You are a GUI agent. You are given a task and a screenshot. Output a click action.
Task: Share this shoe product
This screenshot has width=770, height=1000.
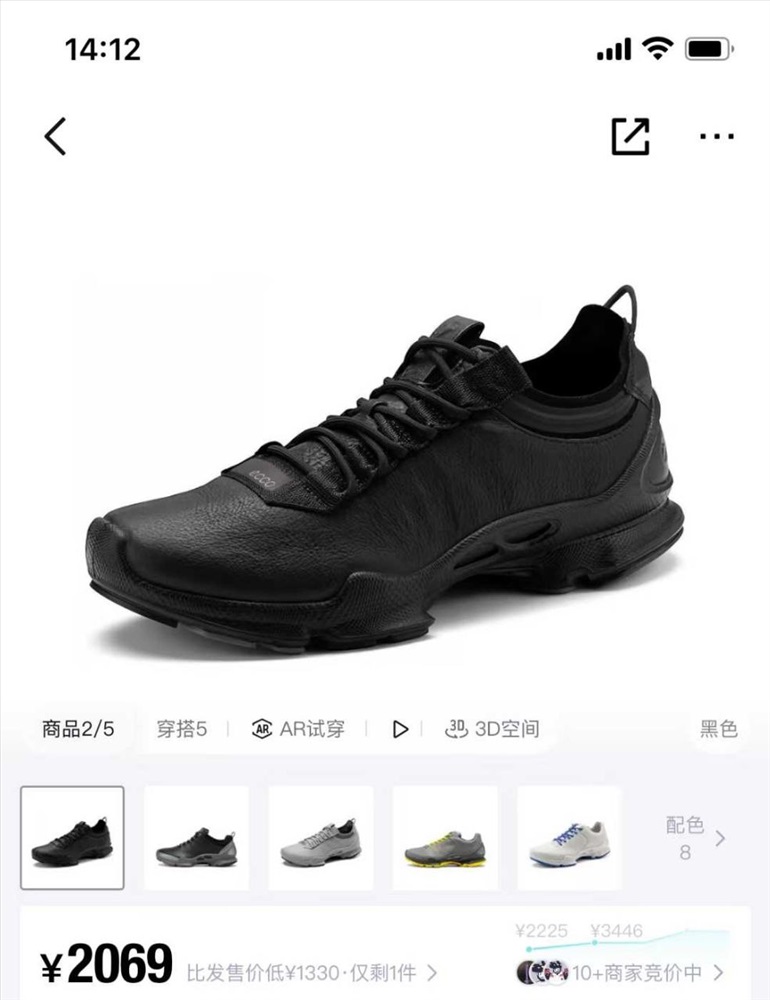point(630,136)
